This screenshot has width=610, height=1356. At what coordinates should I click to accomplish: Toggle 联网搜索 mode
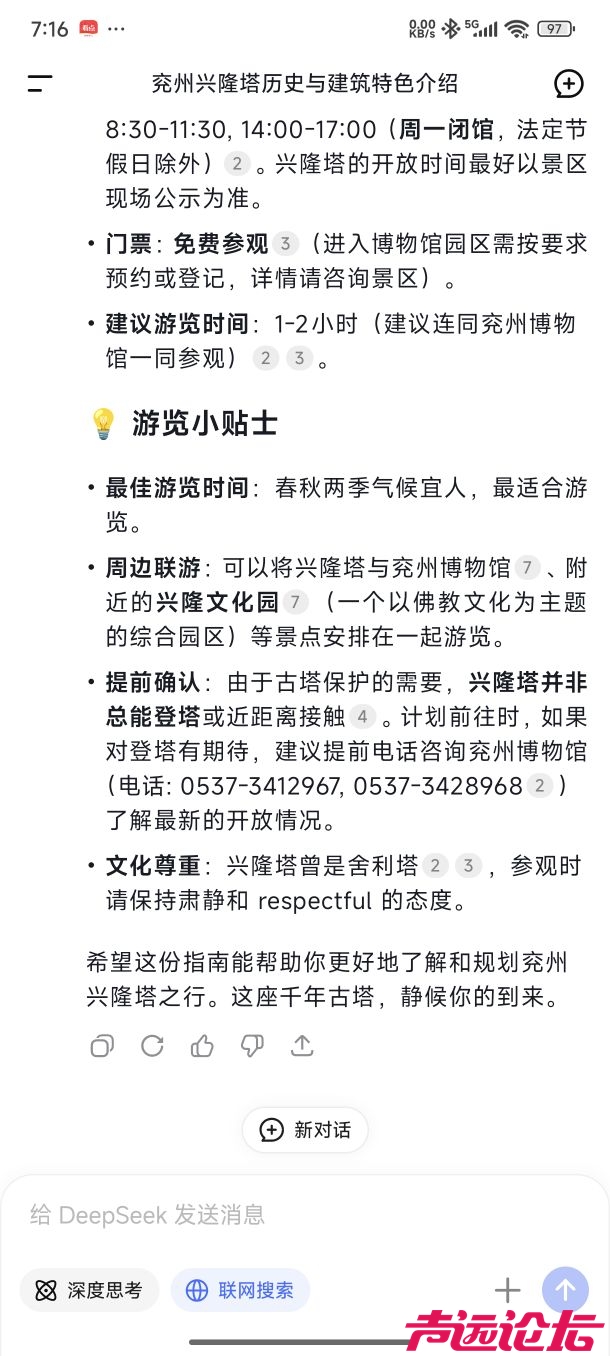point(240,1290)
